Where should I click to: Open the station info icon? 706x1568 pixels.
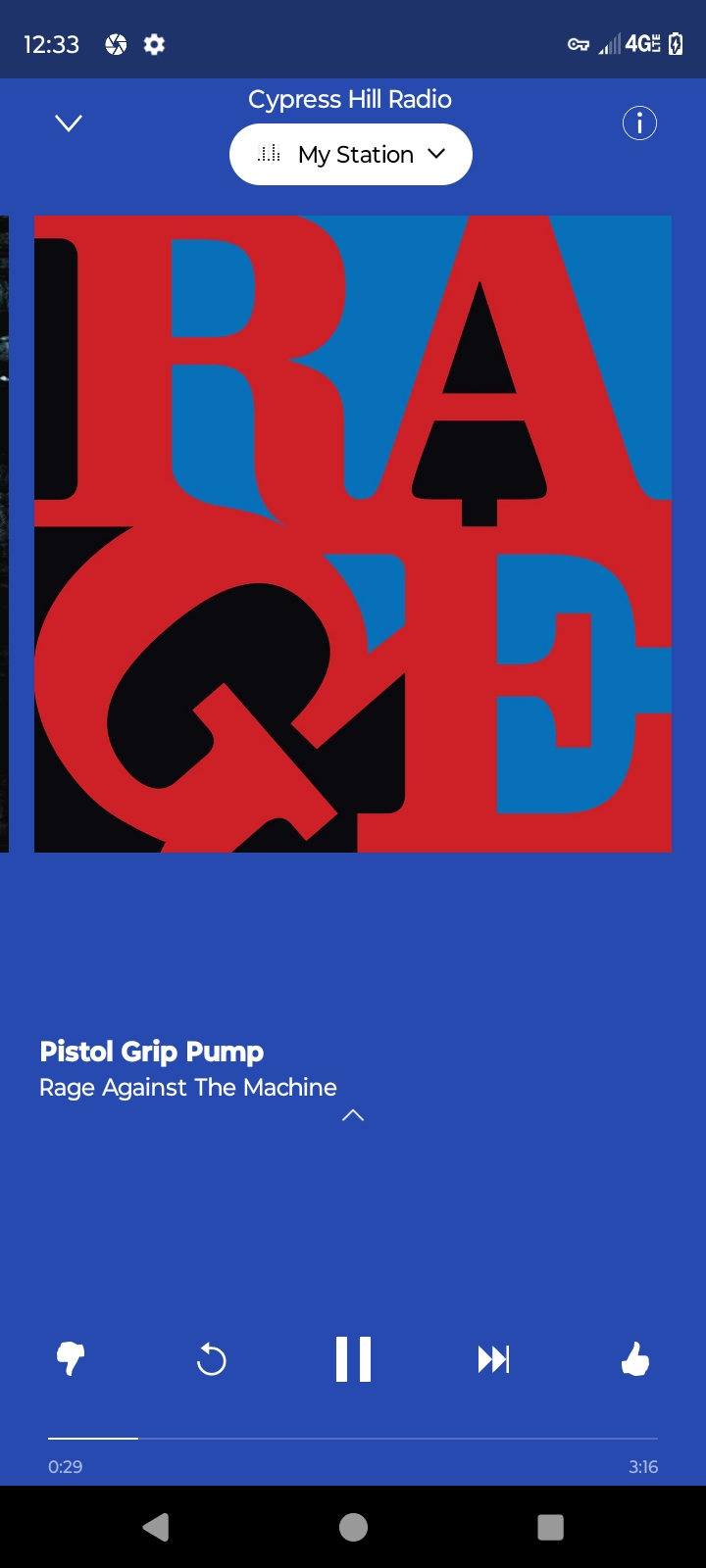(639, 123)
